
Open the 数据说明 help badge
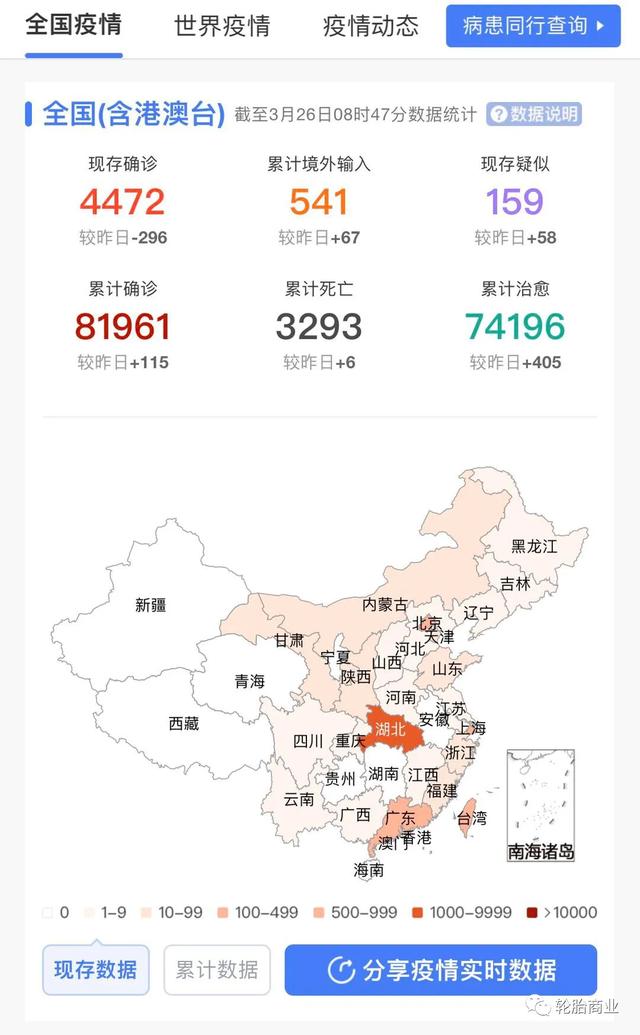tap(534, 114)
